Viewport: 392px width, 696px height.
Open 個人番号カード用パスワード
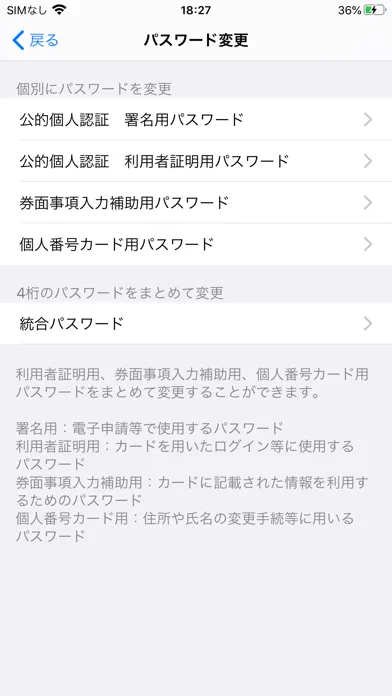coord(196,244)
